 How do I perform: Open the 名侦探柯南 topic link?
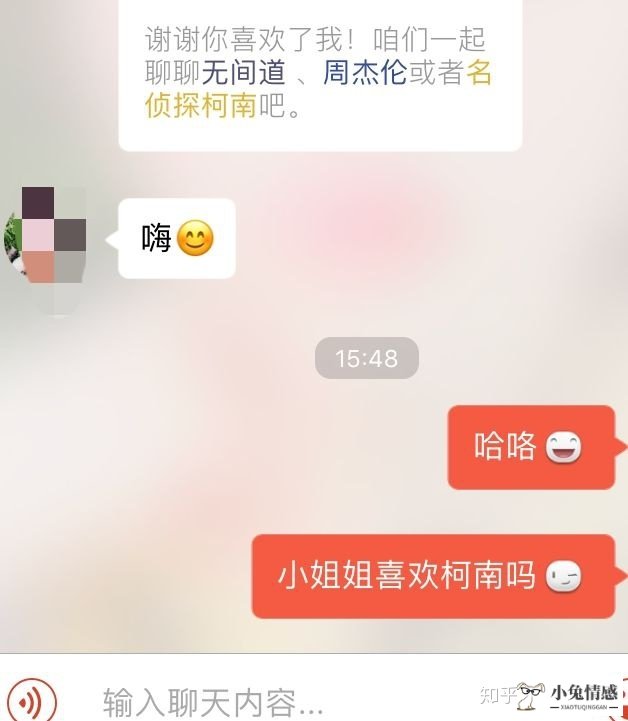[x=202, y=105]
